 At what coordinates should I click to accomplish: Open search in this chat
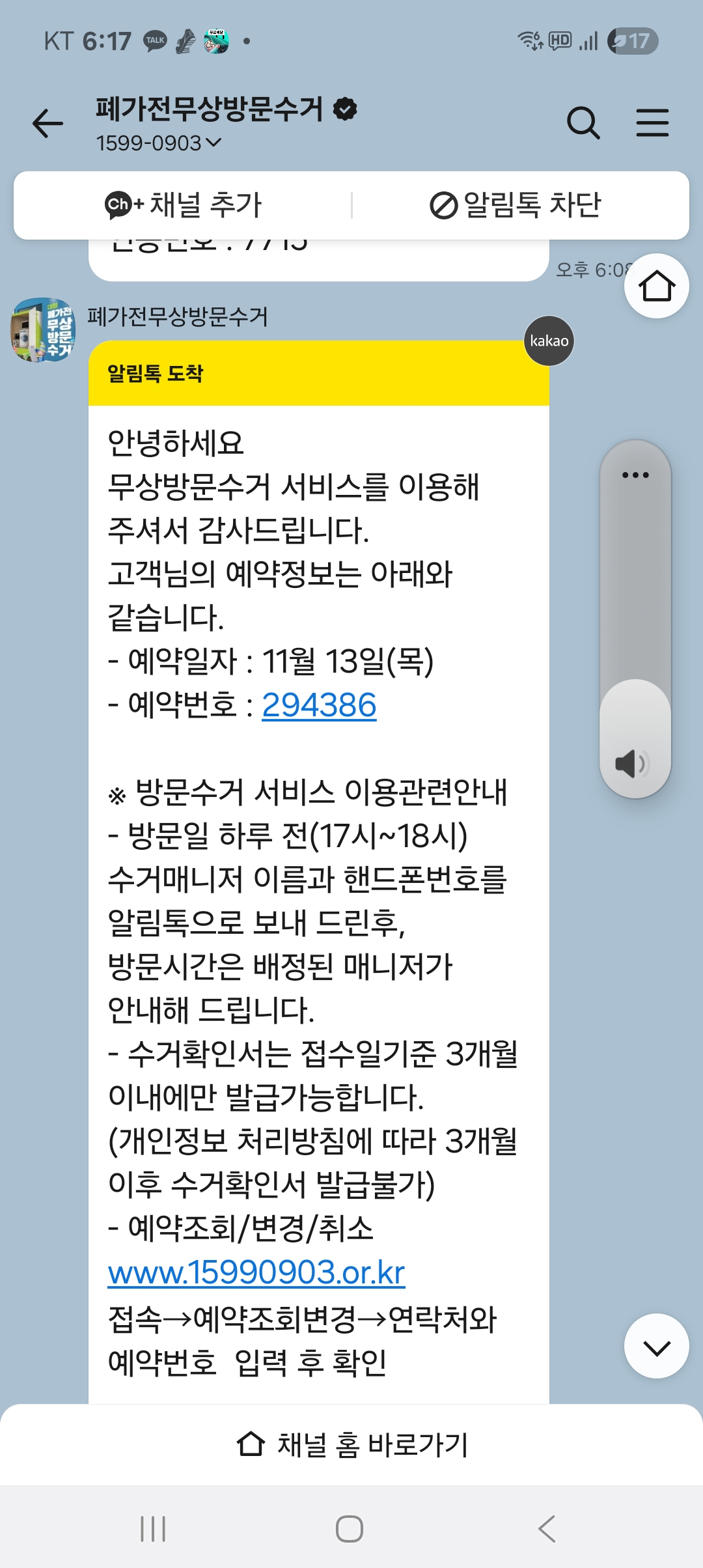point(583,123)
